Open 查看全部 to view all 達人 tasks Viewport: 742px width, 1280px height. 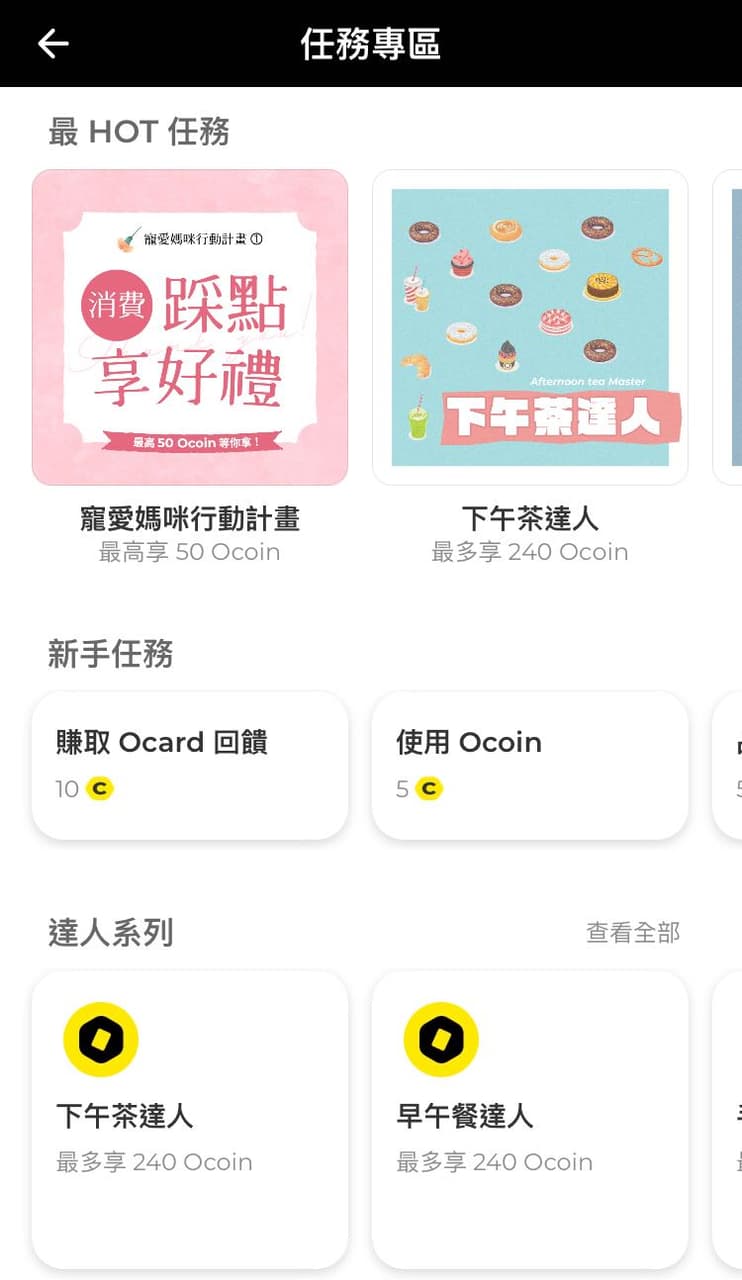point(633,931)
